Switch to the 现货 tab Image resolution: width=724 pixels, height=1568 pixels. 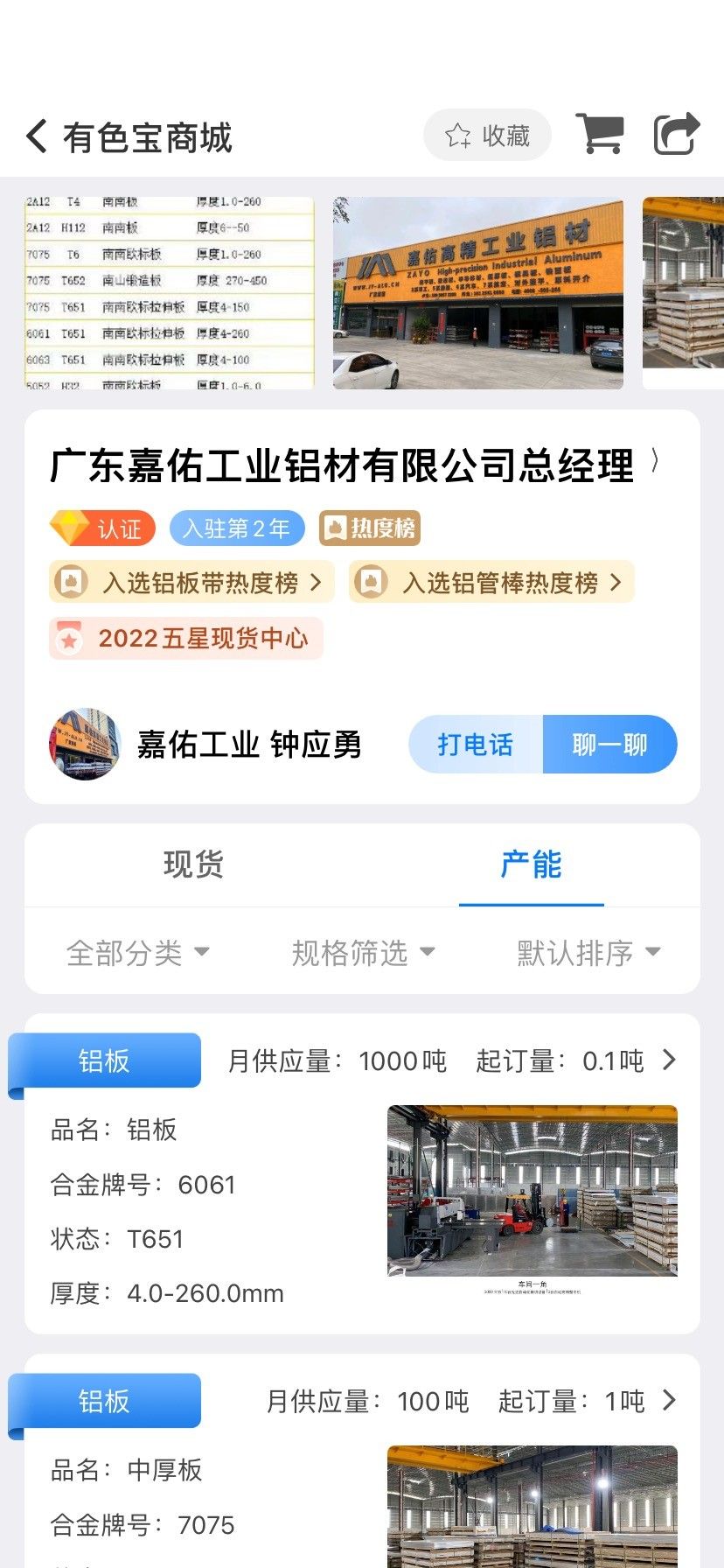click(x=193, y=864)
